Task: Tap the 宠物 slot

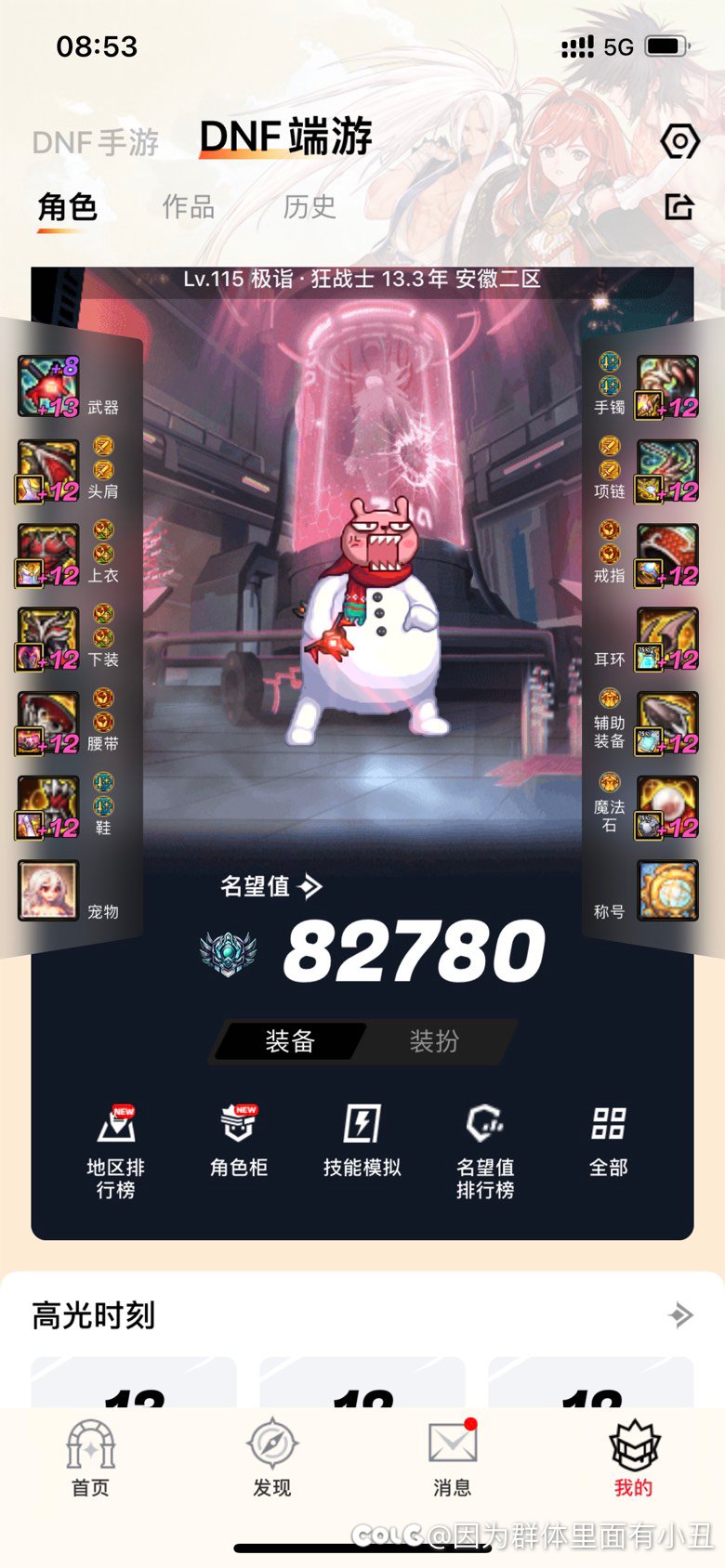Action: coord(49,892)
